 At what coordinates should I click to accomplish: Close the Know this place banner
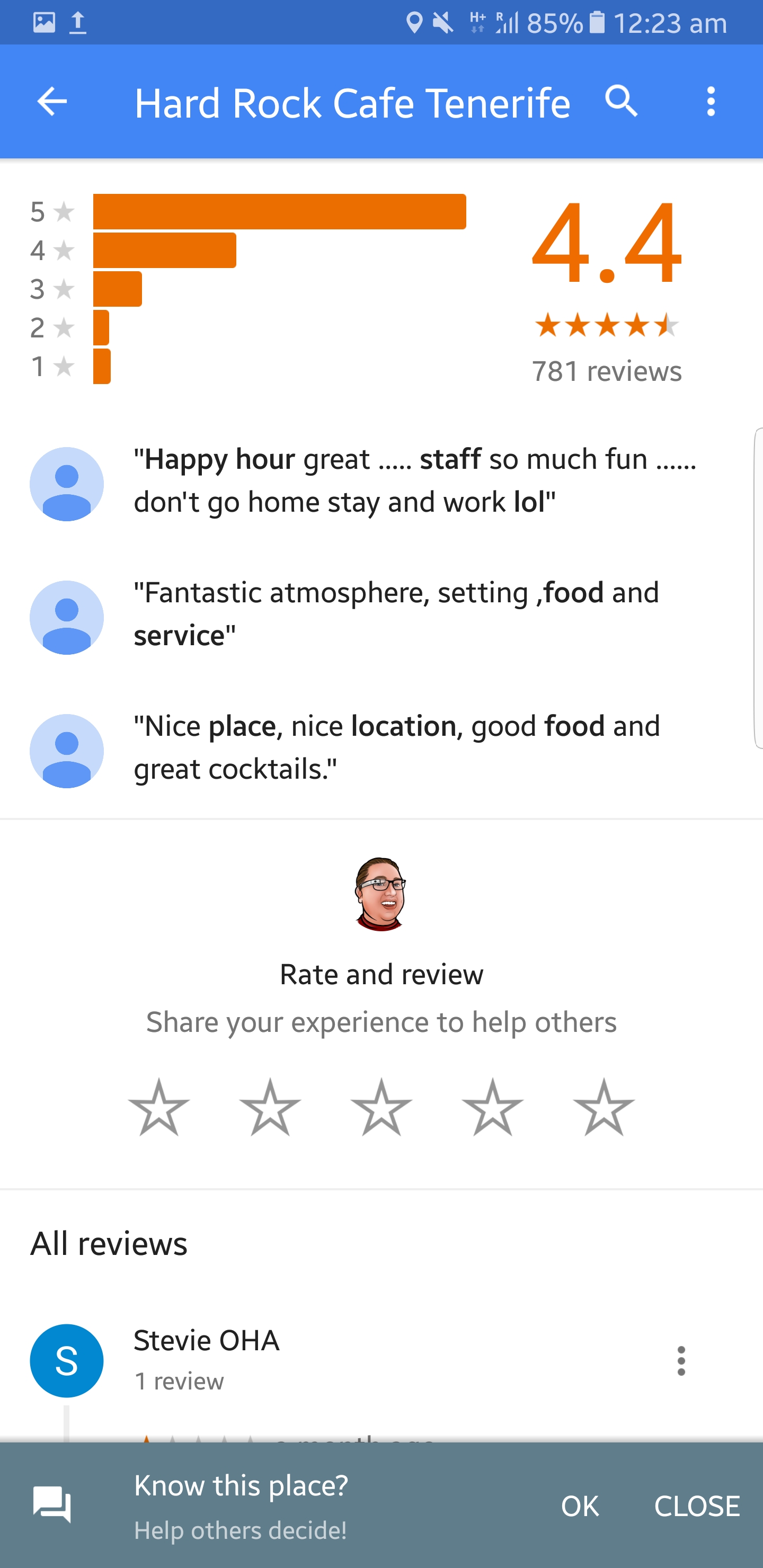697,1506
